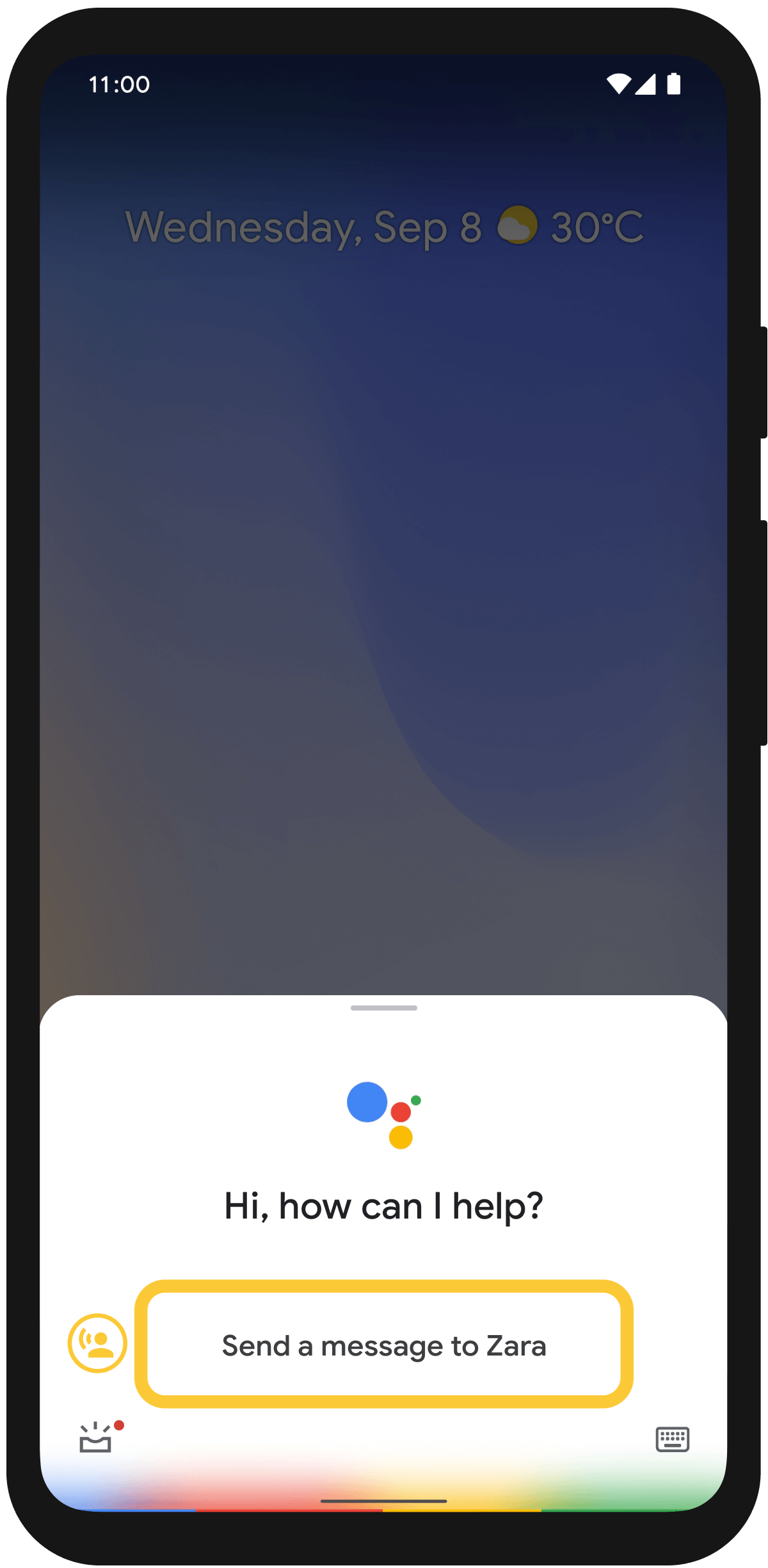Tap the Send a message to Zara box
Viewport: 768px width, 1568px height.
point(384,1345)
